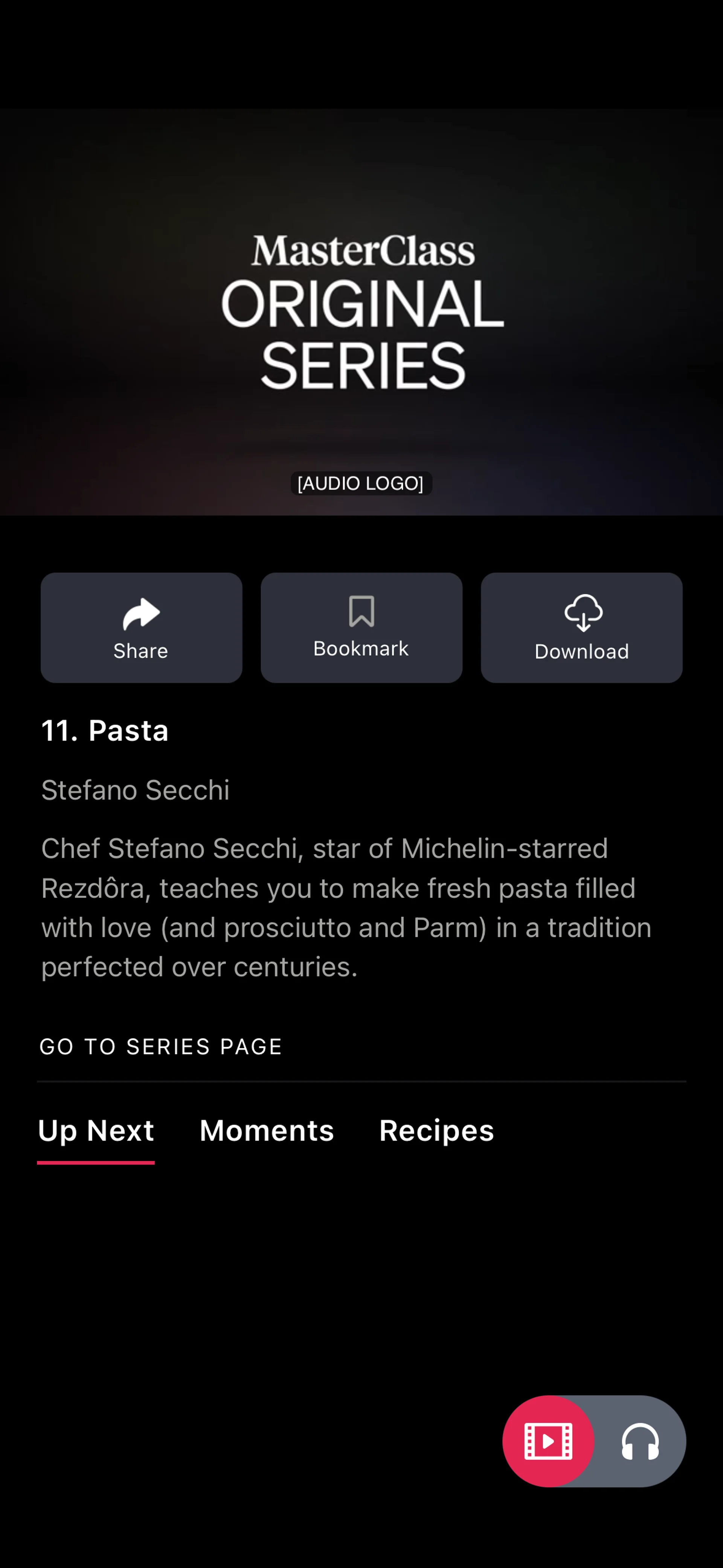
Task: Open GO TO SERIES PAGE link
Action: [161, 1046]
